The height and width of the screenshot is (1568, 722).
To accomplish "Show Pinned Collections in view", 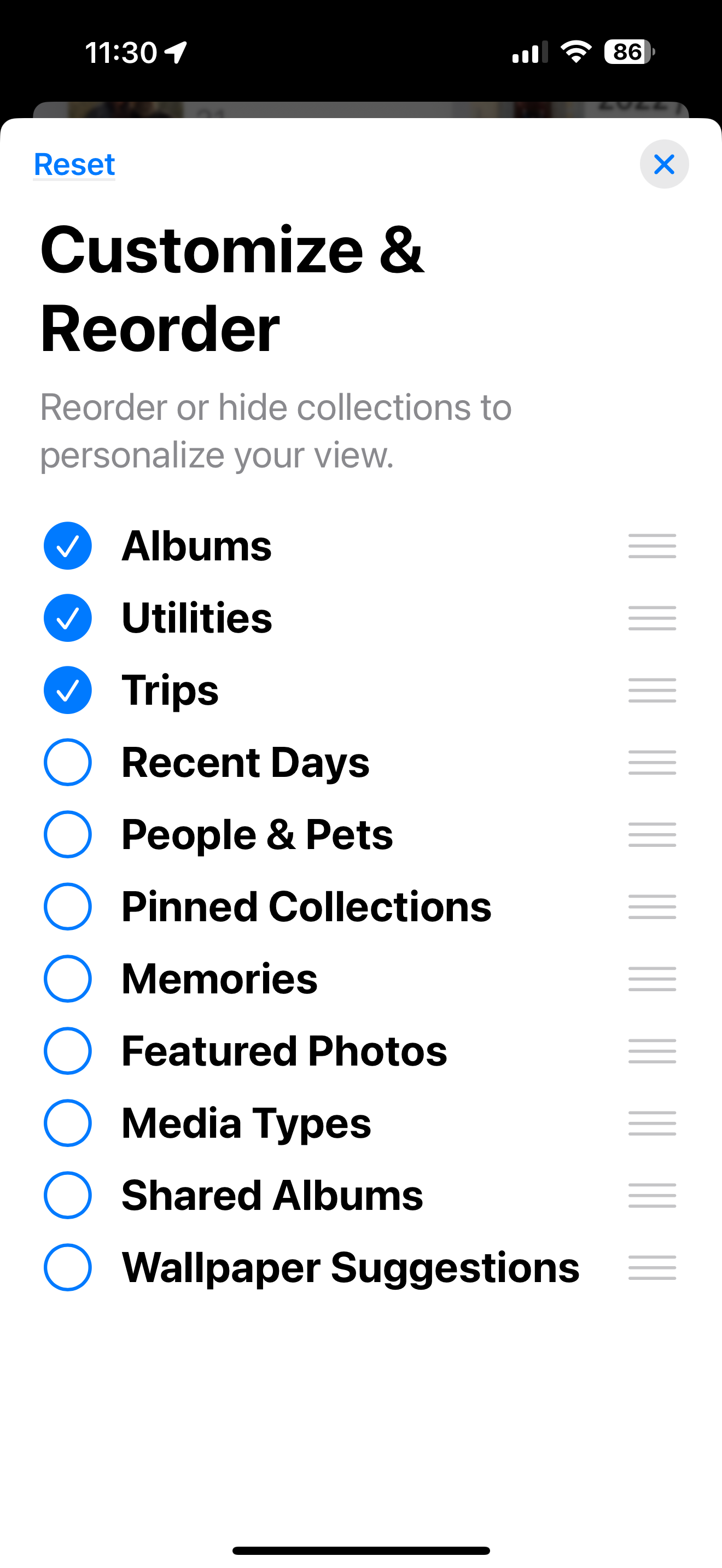I will coord(68,907).
